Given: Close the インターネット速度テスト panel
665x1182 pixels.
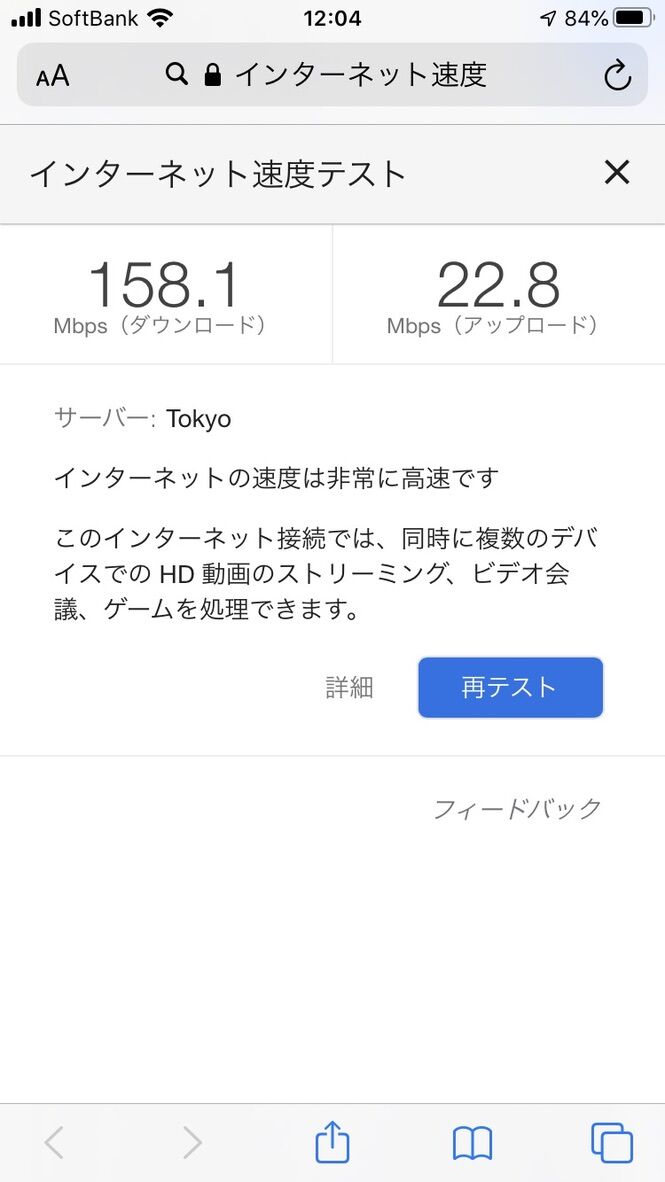Looking at the screenshot, I should tap(617, 173).
